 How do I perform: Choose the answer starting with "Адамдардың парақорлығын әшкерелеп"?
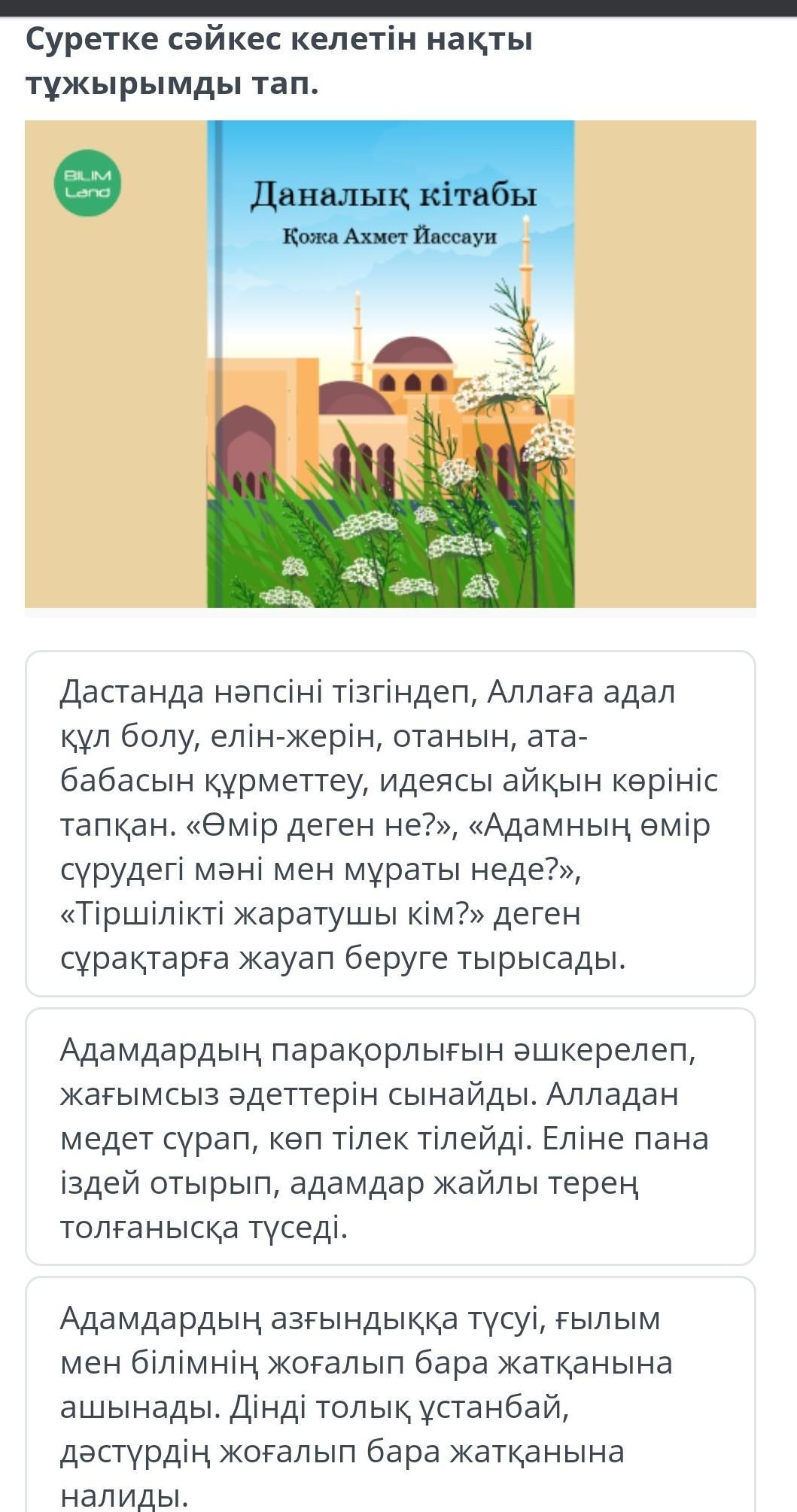coord(390,1137)
